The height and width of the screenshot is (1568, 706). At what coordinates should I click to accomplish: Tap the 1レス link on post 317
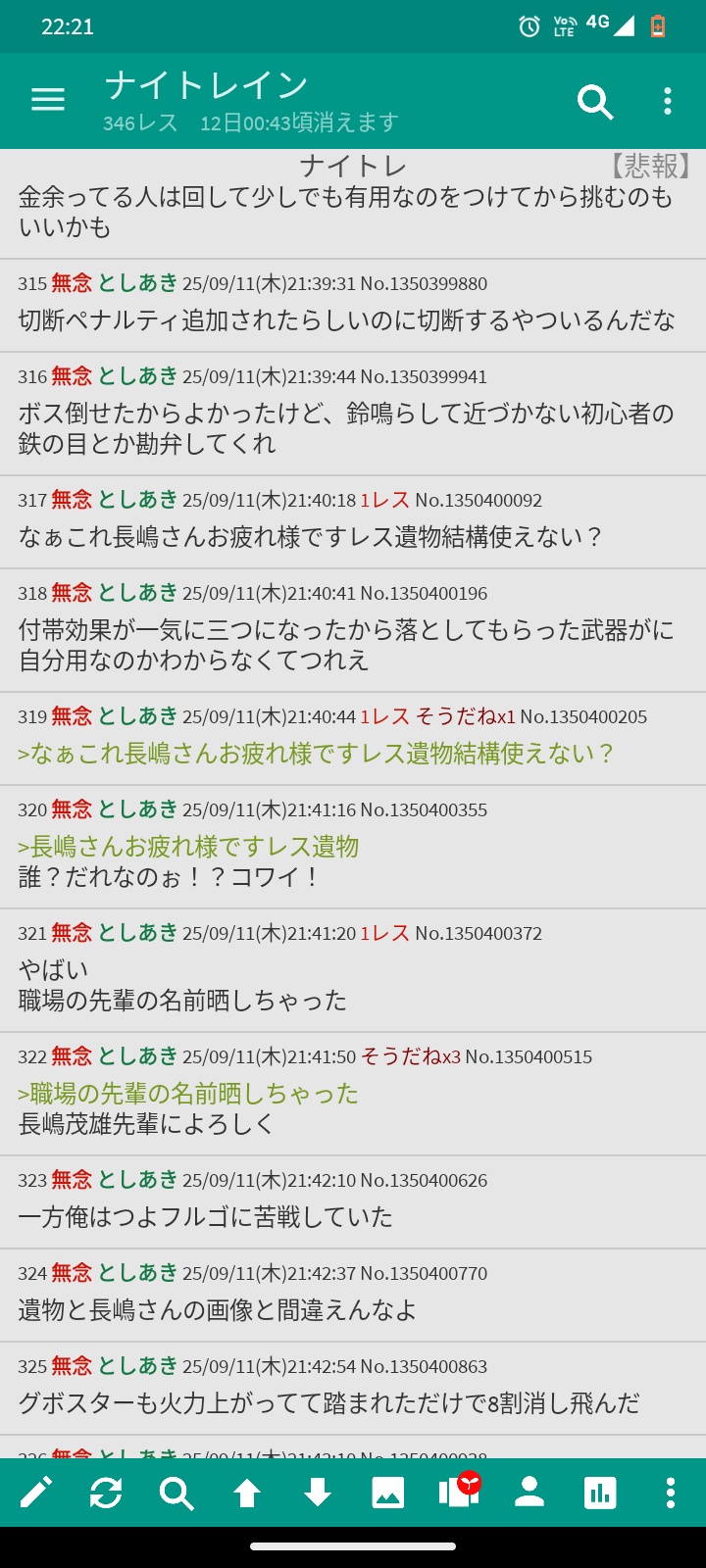point(384,500)
